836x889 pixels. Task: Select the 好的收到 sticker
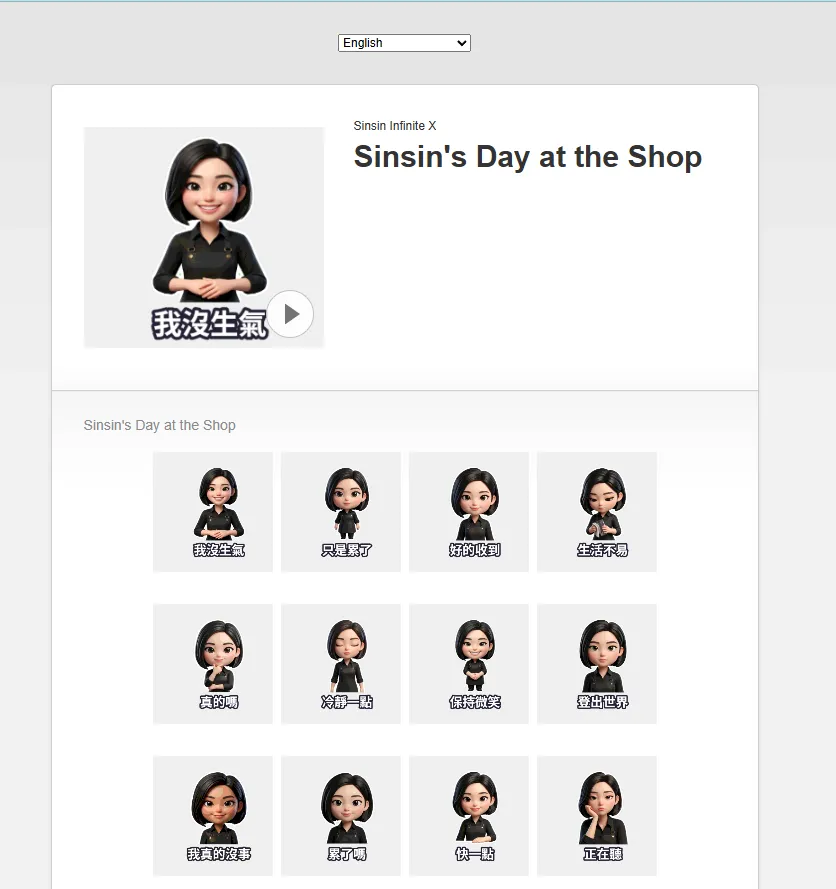469,512
